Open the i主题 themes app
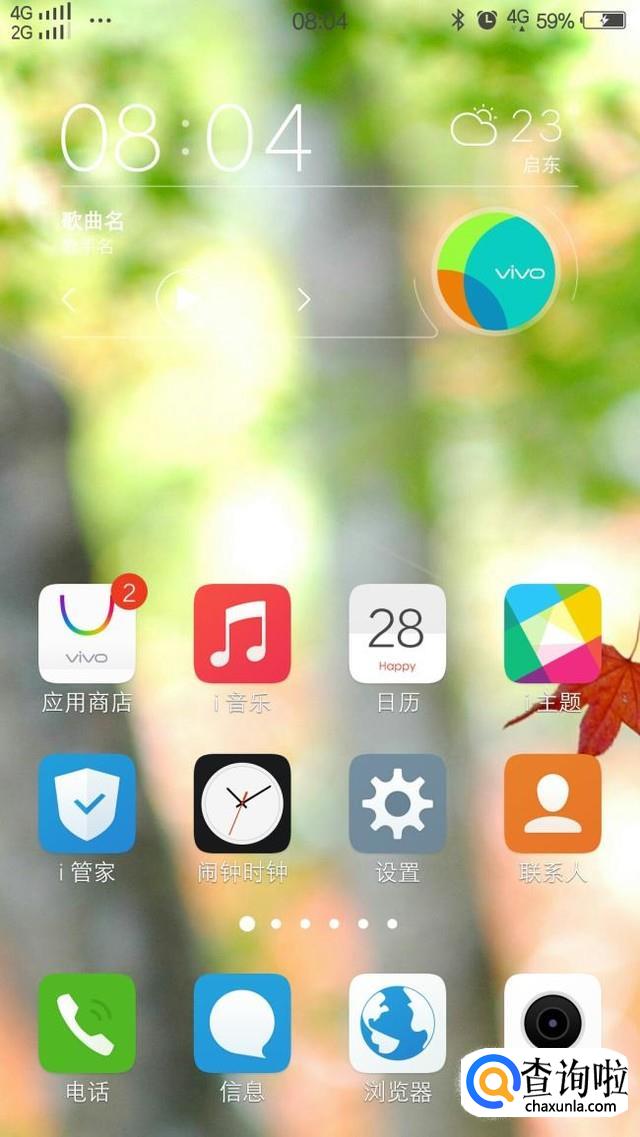Image resolution: width=640 pixels, height=1137 pixels. pos(552,633)
